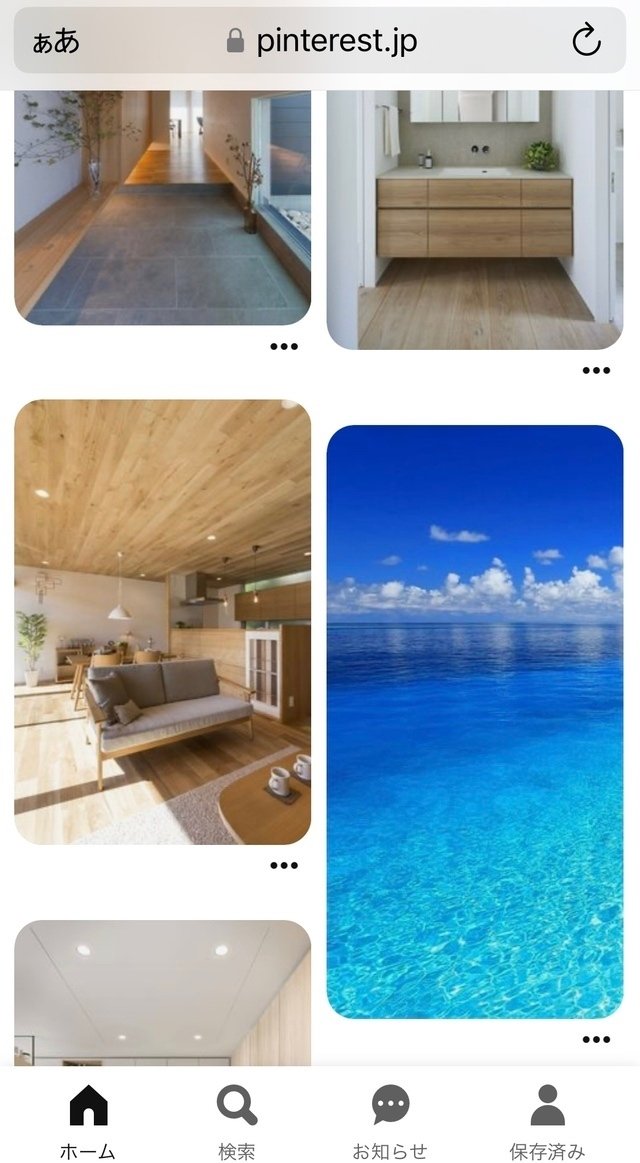Switch to the 保存済み tab
The width and height of the screenshot is (640, 1163).
547,1120
